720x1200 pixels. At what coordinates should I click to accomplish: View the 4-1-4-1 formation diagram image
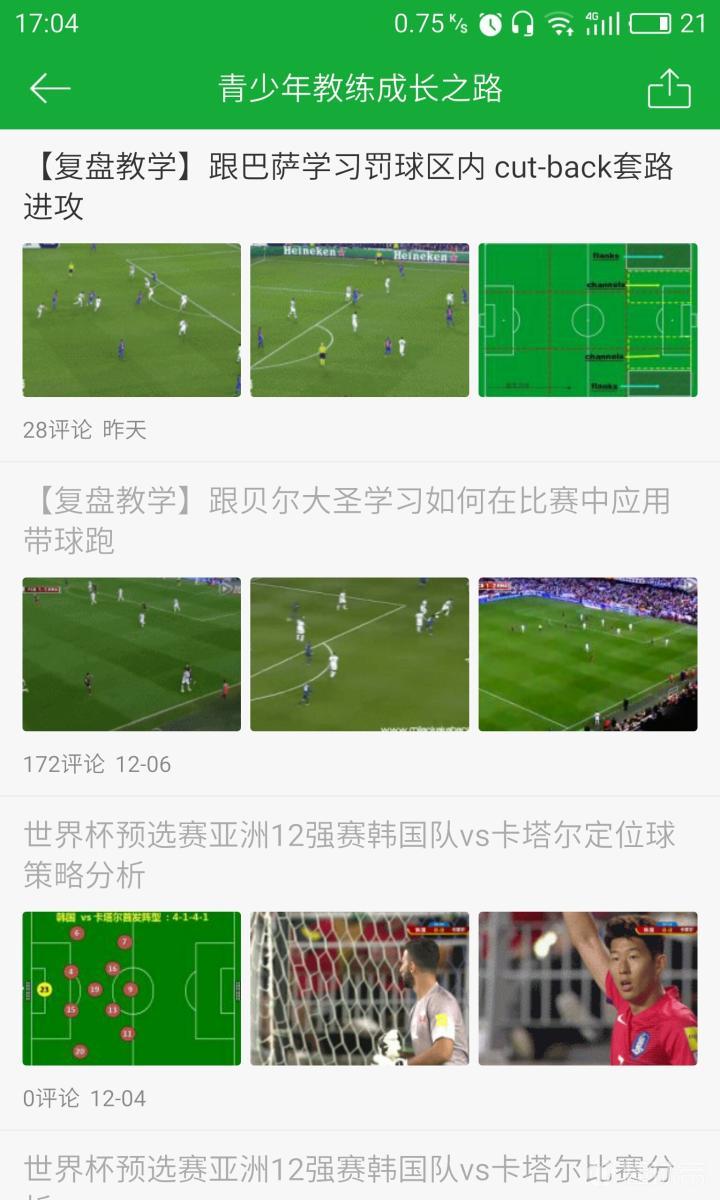132,988
